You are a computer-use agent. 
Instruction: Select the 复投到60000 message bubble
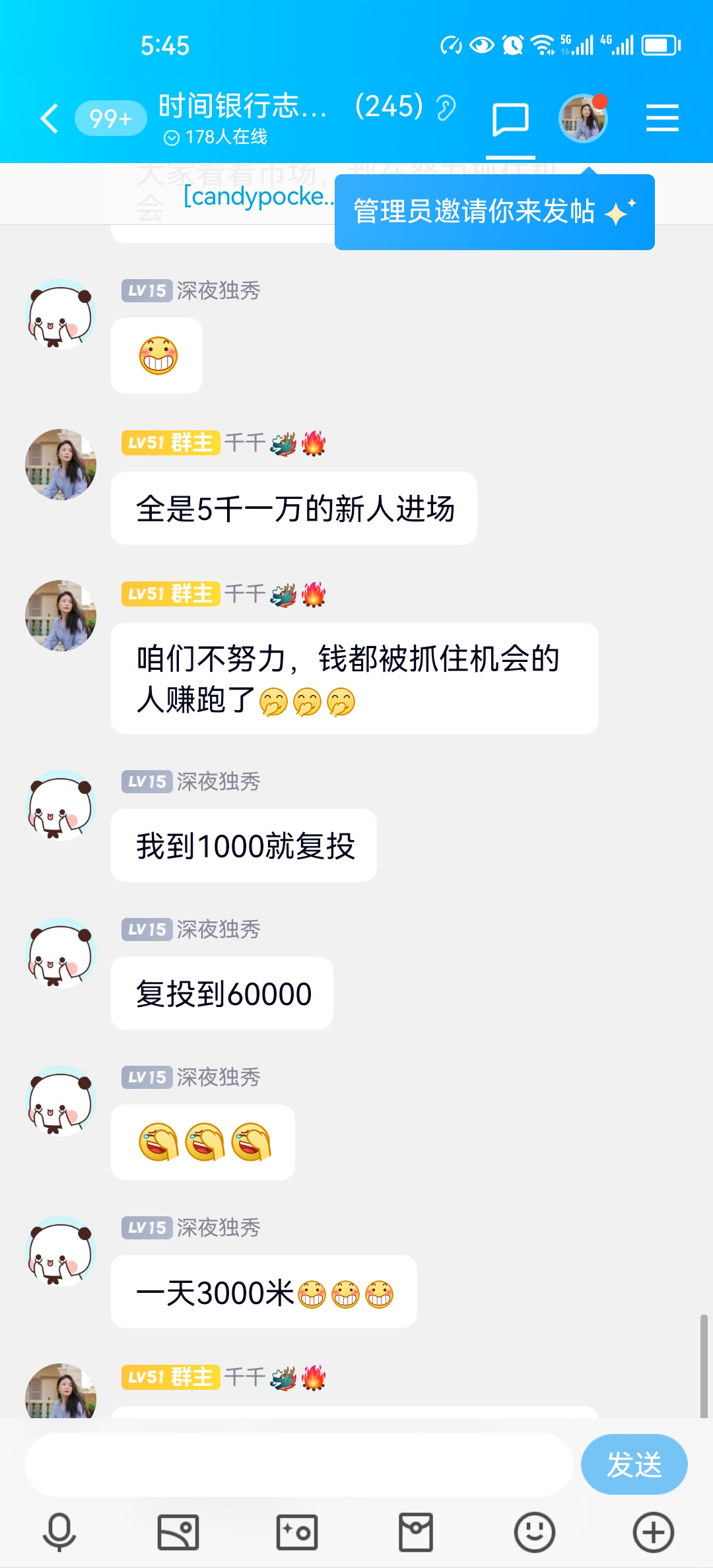(222, 993)
